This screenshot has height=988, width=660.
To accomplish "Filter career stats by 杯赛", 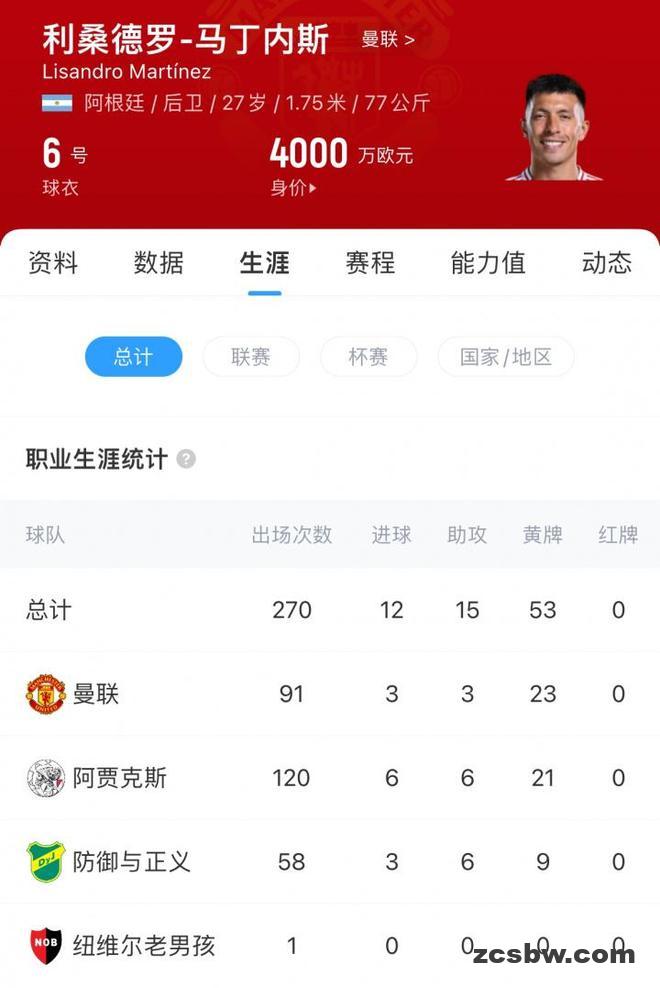I will pyautogui.click(x=368, y=357).
